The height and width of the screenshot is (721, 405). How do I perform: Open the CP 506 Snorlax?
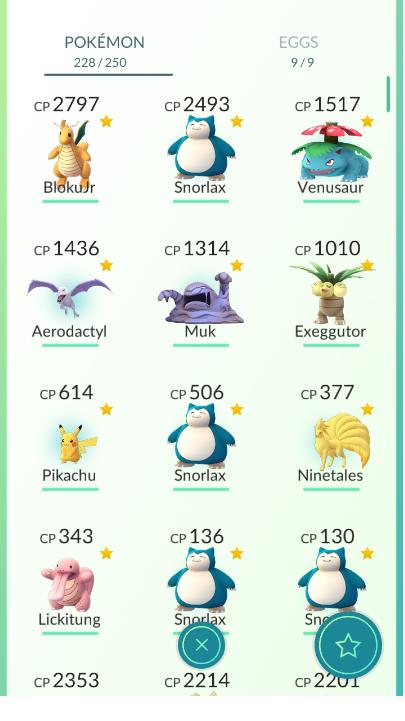(201, 437)
